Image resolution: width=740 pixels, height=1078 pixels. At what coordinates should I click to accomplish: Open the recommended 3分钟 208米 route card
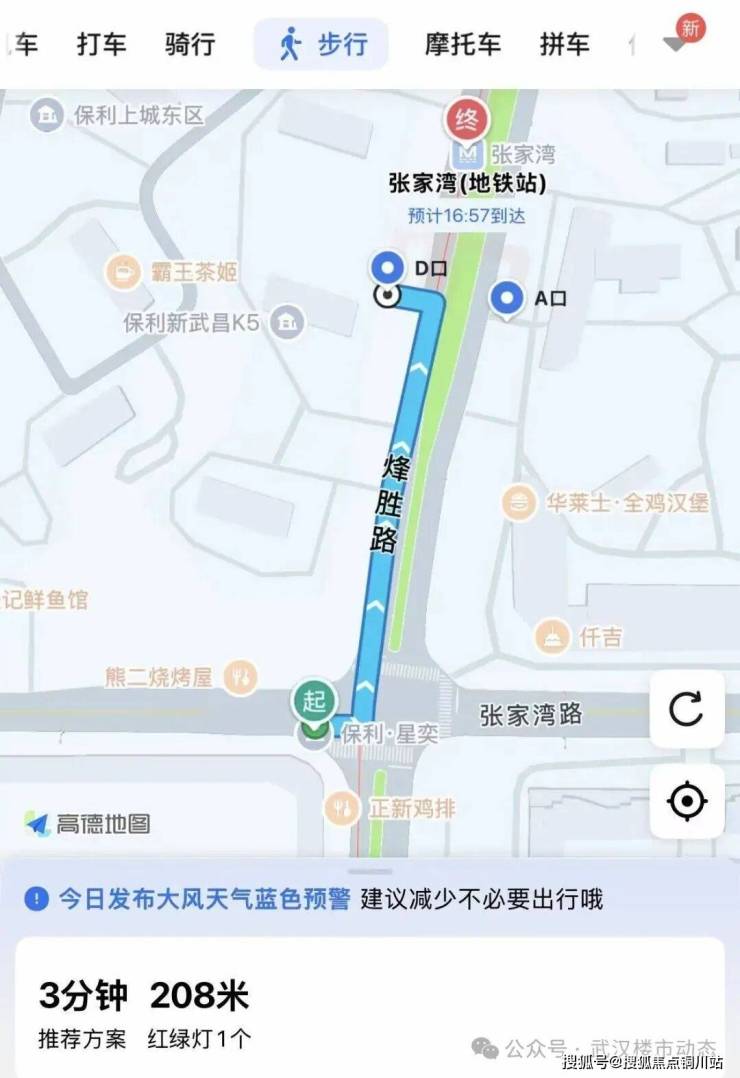pos(369,1010)
